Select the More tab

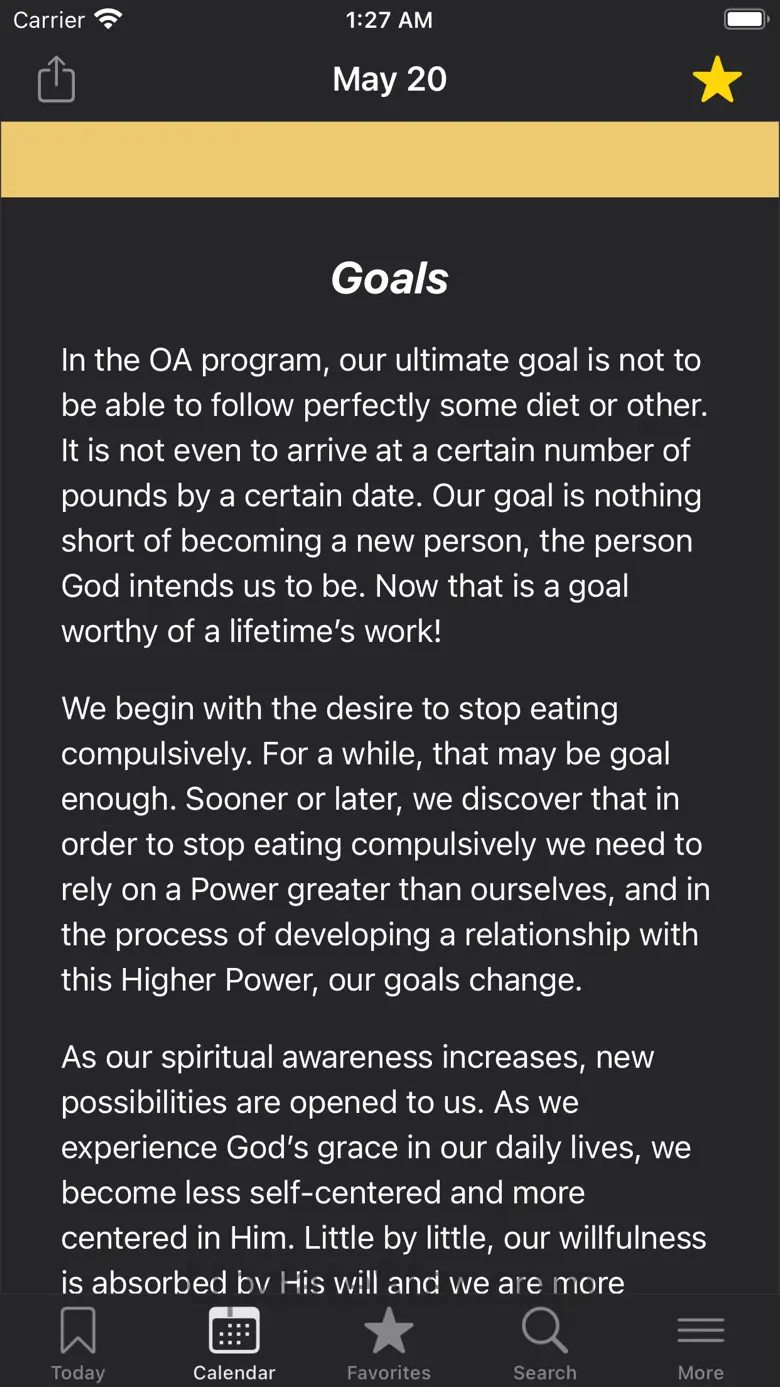(x=701, y=1343)
